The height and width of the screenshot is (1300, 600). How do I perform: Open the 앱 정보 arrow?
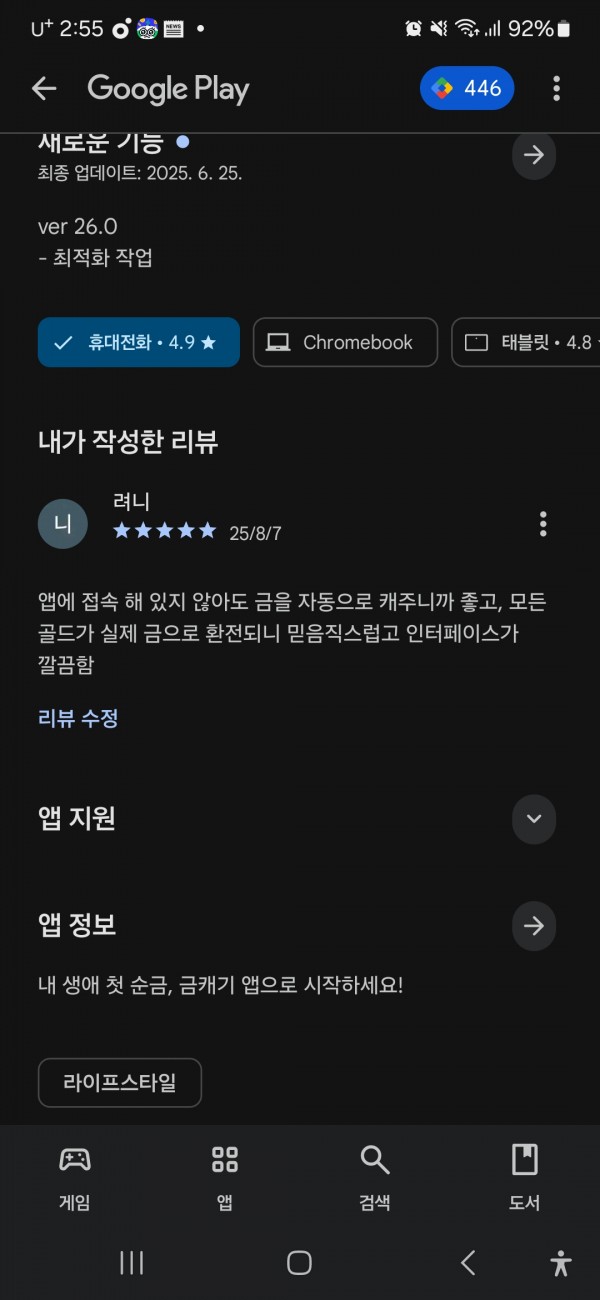(x=534, y=926)
